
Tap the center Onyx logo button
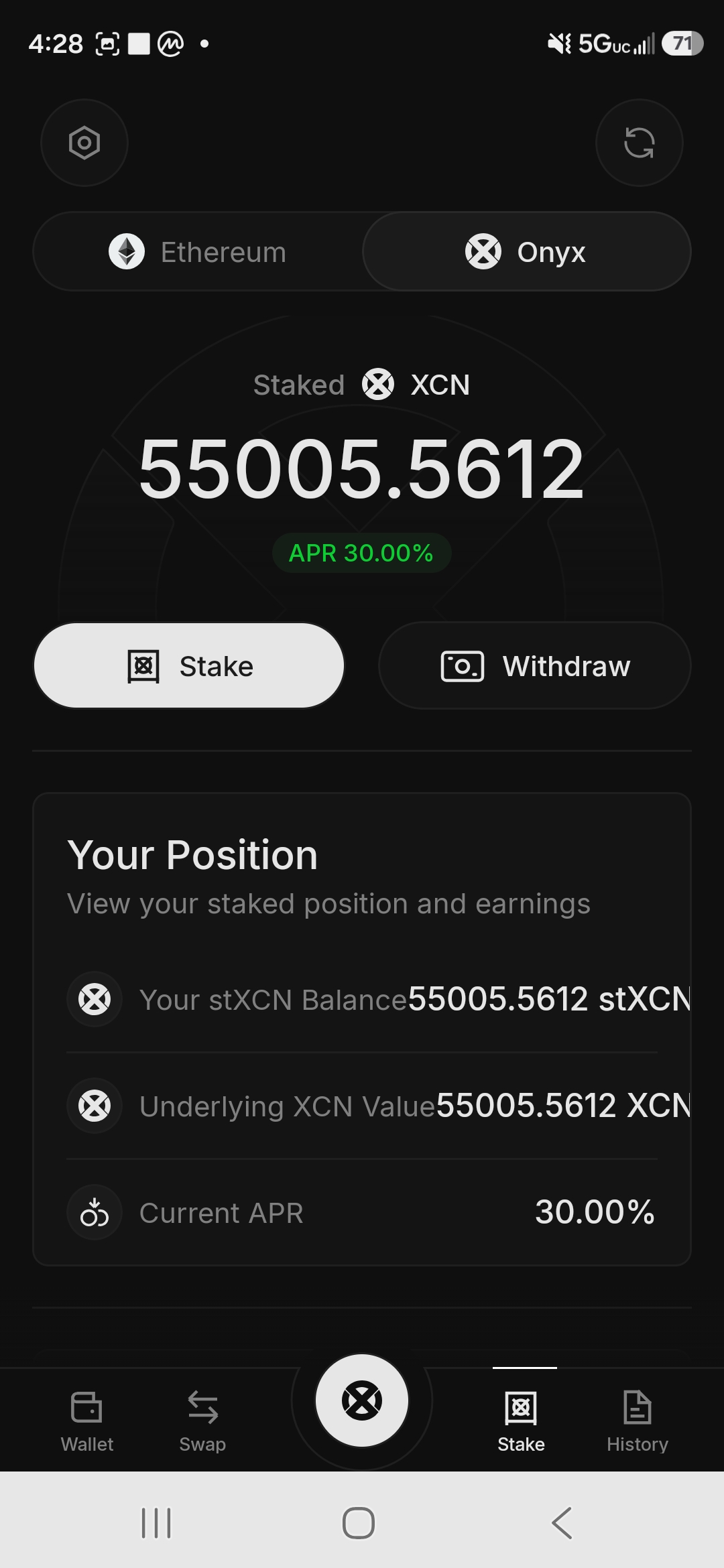click(x=362, y=1400)
